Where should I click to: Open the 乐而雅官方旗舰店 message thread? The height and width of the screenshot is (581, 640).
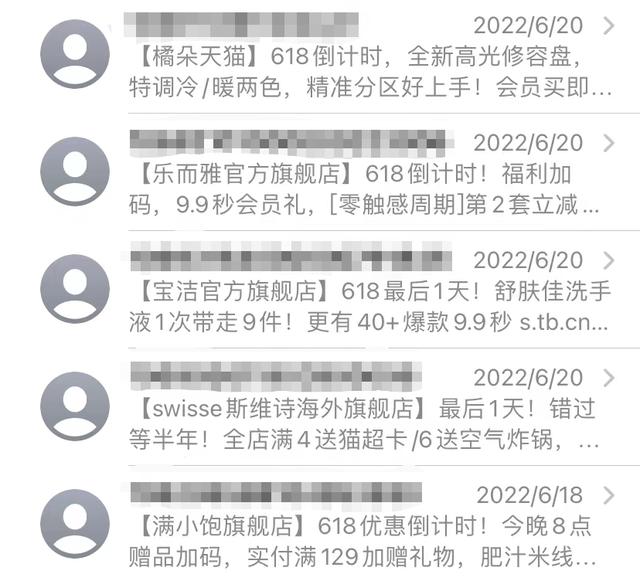370,188
